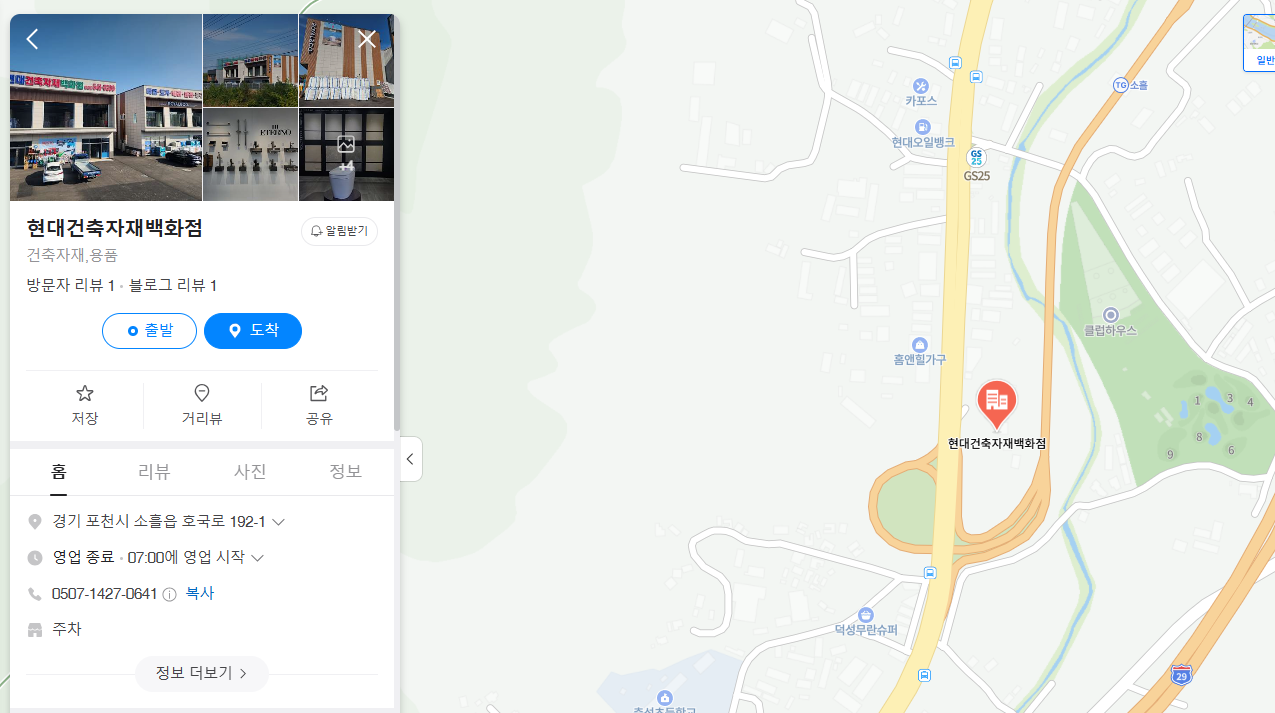Set as destination with 도착 button
Image resolution: width=1275 pixels, height=713 pixels.
253,331
